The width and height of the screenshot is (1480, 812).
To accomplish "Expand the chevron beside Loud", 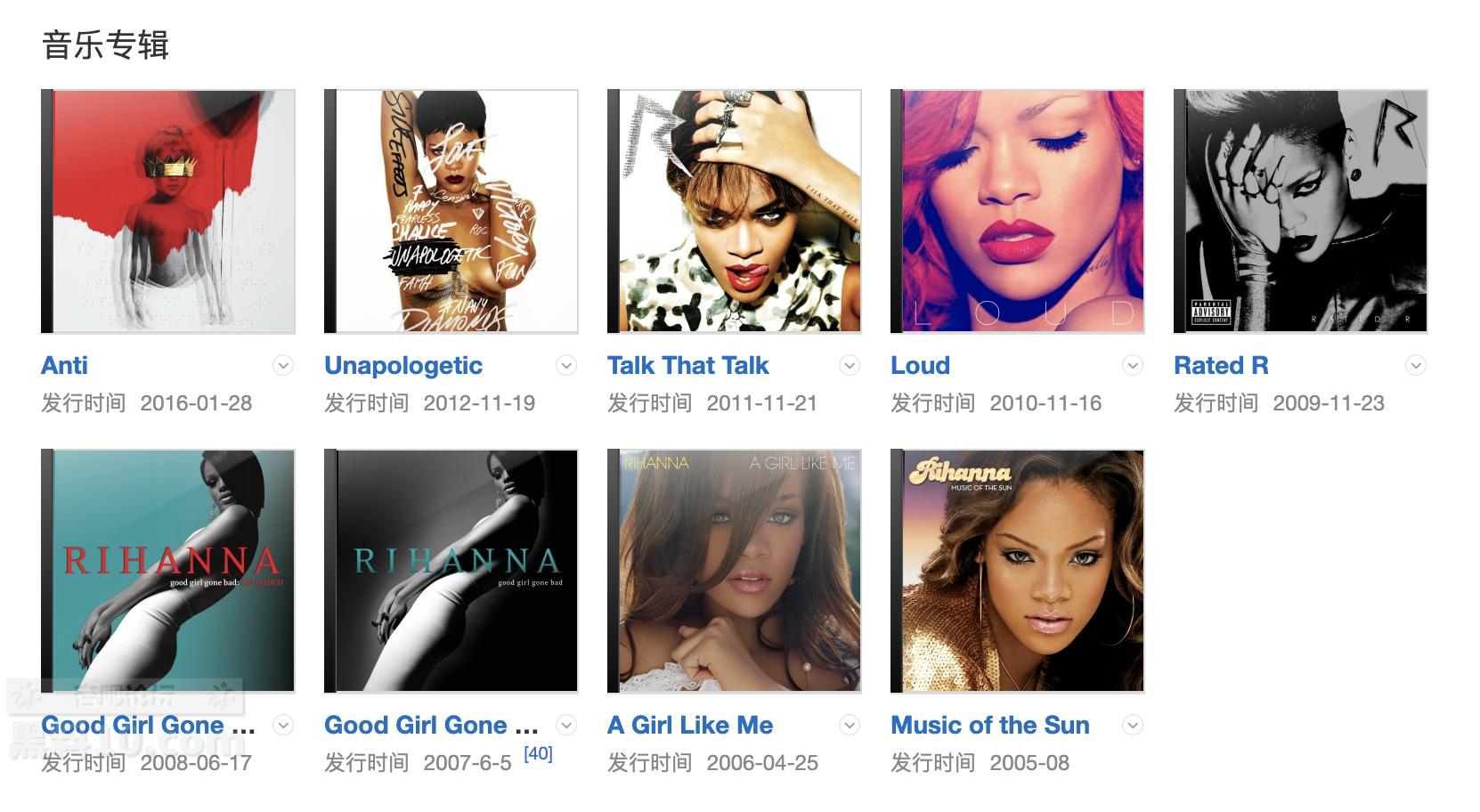I will pos(1133,366).
